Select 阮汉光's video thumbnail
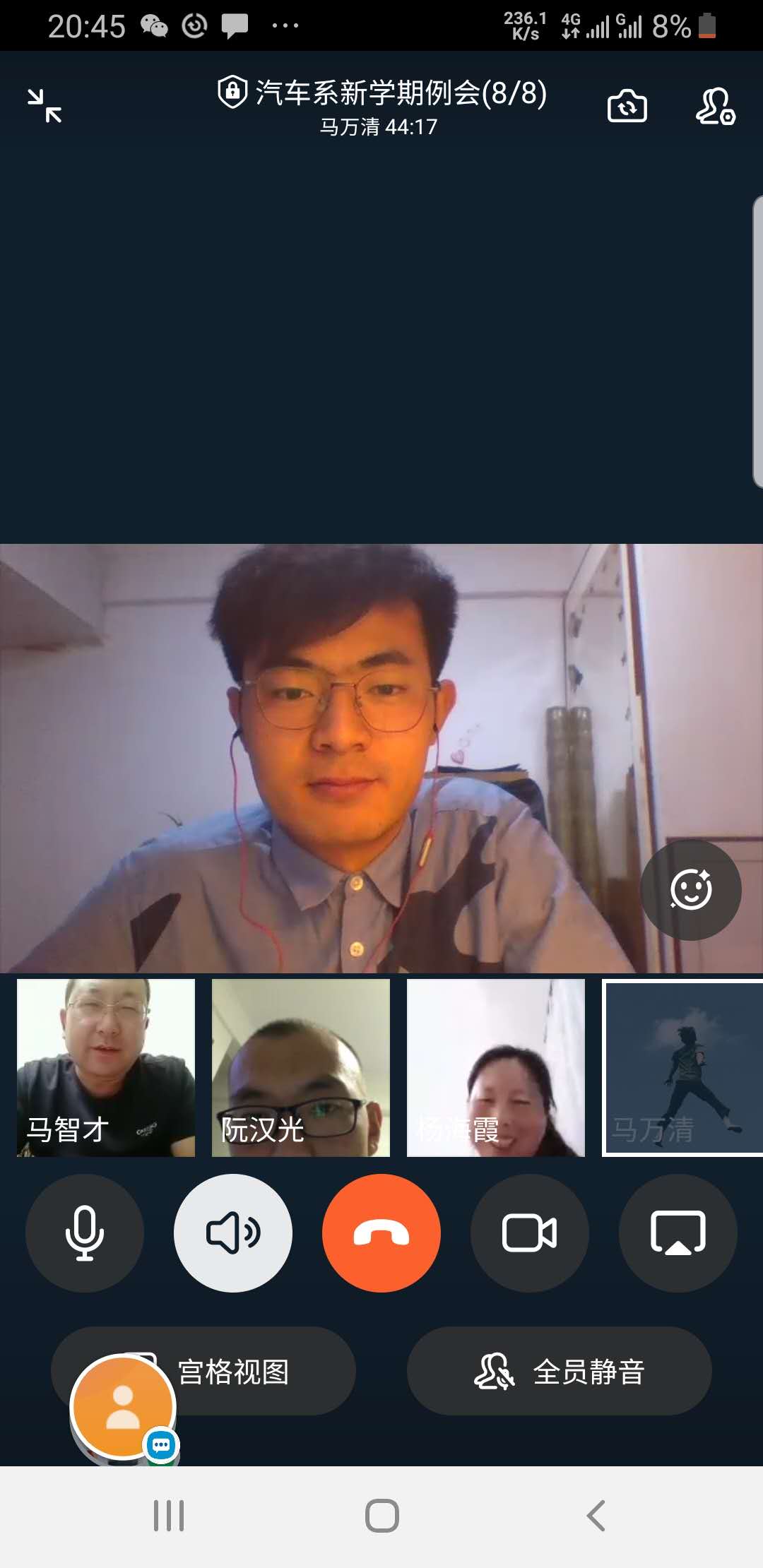The height and width of the screenshot is (1568, 763). [x=301, y=1067]
